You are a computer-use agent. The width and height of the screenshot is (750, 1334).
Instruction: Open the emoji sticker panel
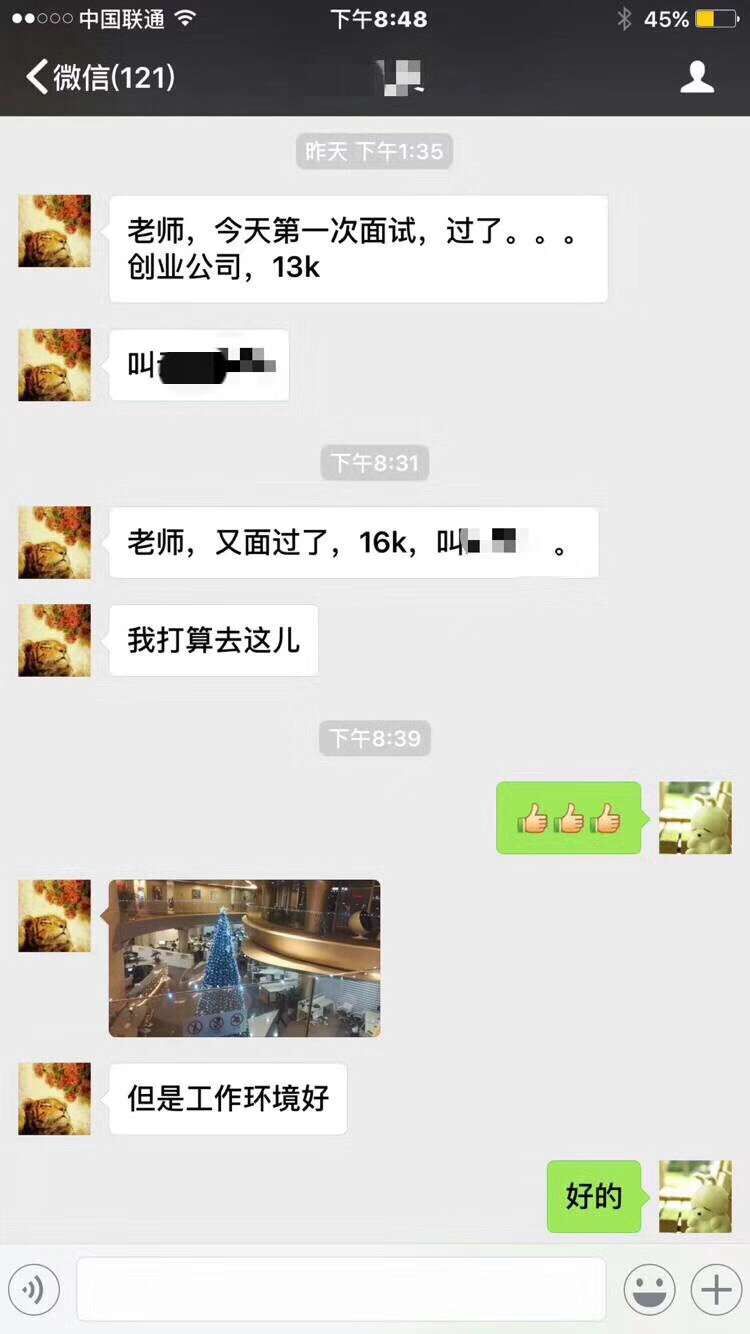tap(650, 1290)
